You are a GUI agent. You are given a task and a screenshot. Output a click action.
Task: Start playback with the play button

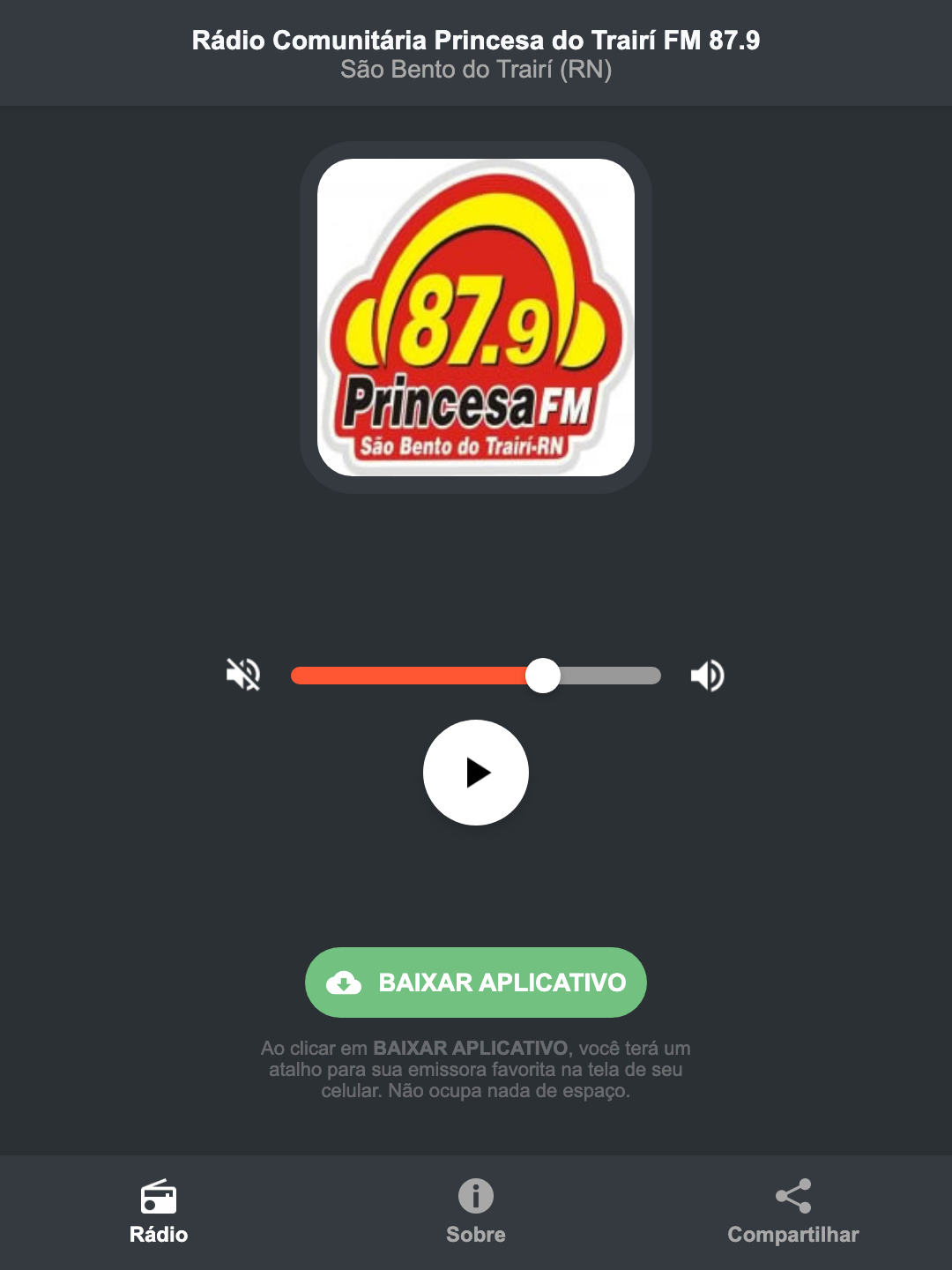point(475,773)
